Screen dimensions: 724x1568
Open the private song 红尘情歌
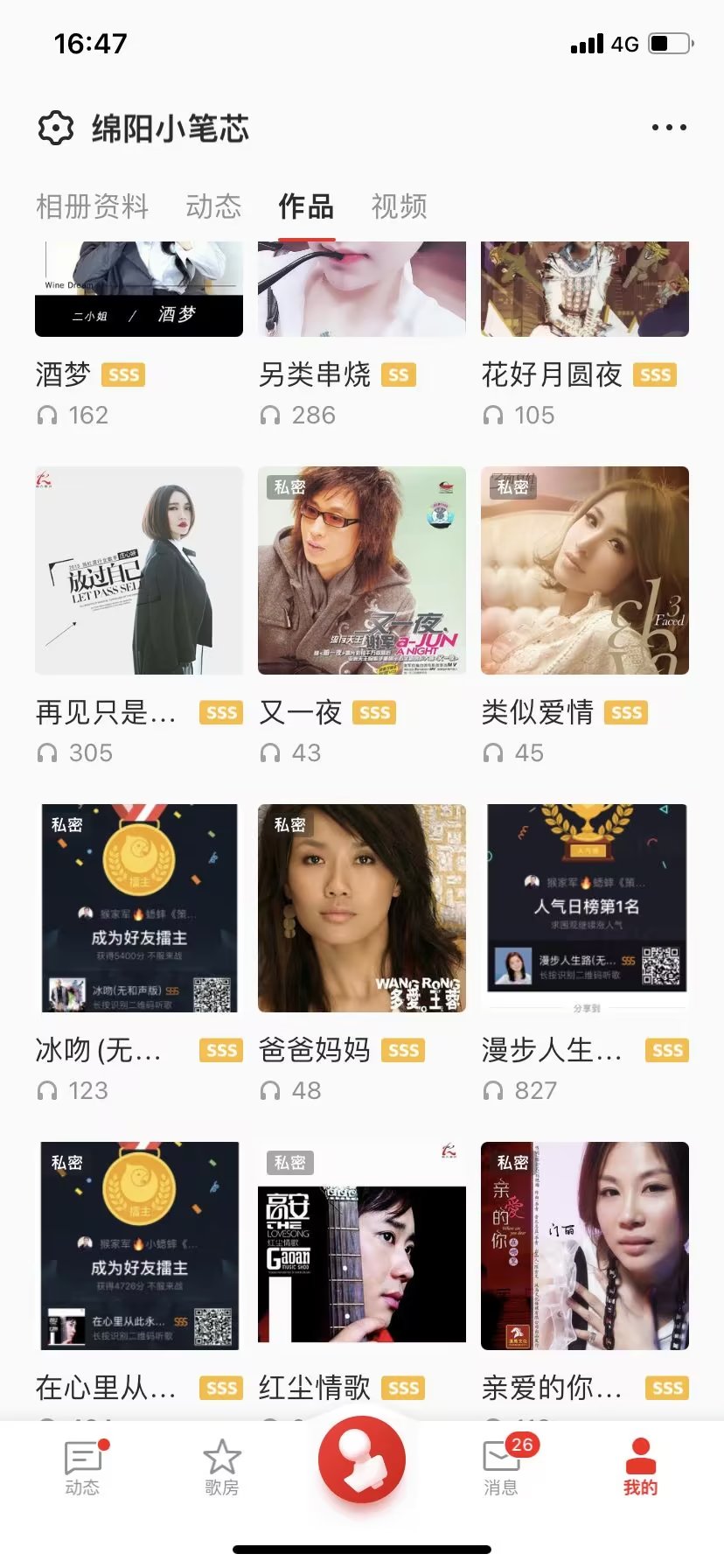point(362,1246)
